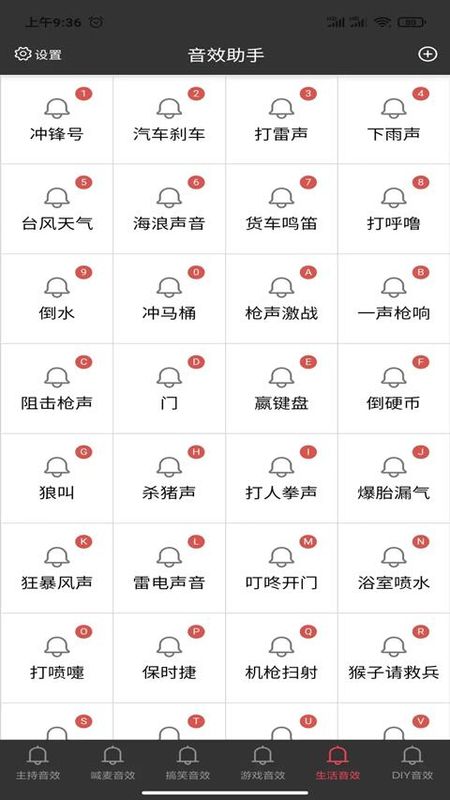Play the 打呼噜 sound
Image resolution: width=450 pixels, height=800 pixels.
394,209
